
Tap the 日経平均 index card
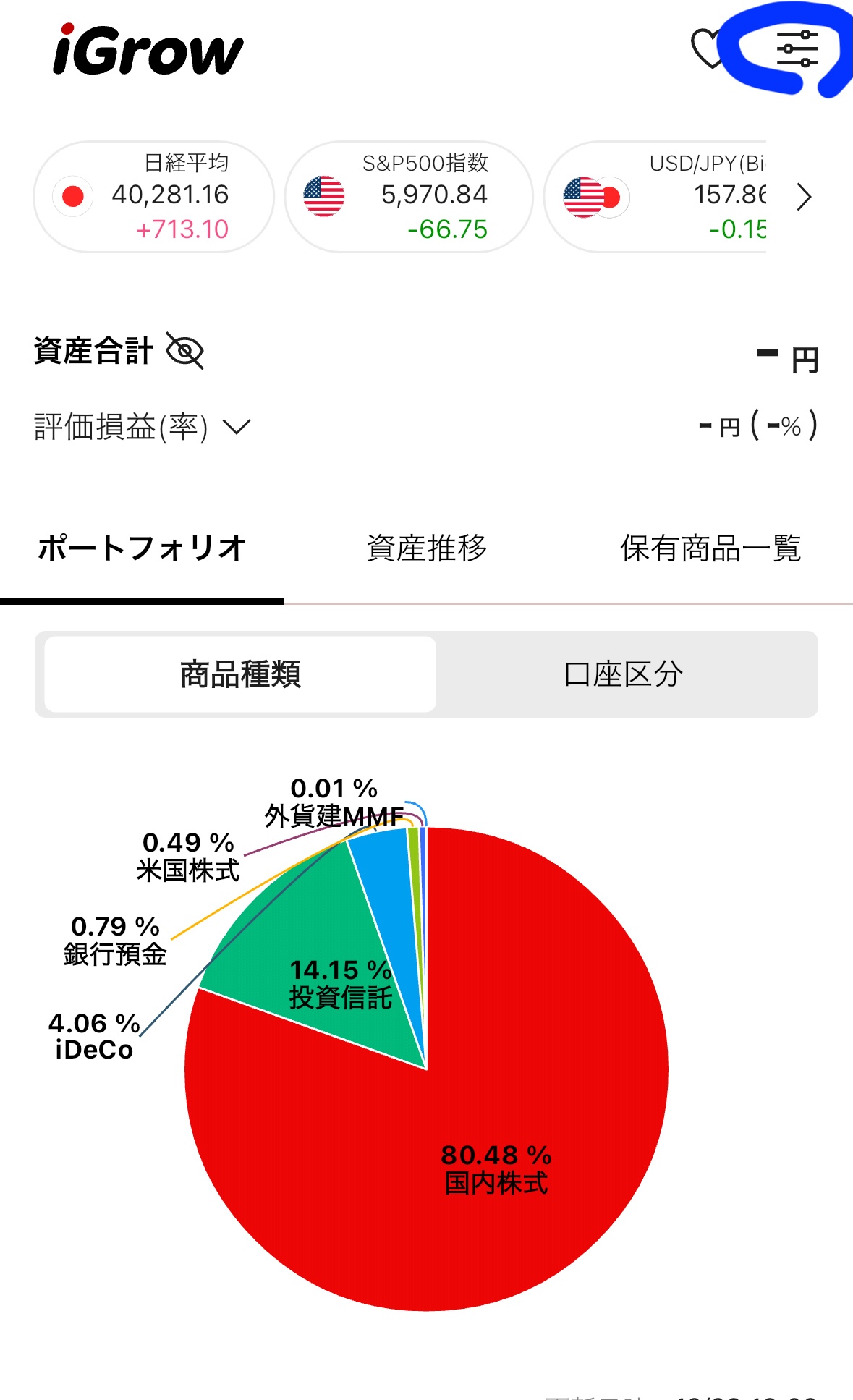pos(156,196)
